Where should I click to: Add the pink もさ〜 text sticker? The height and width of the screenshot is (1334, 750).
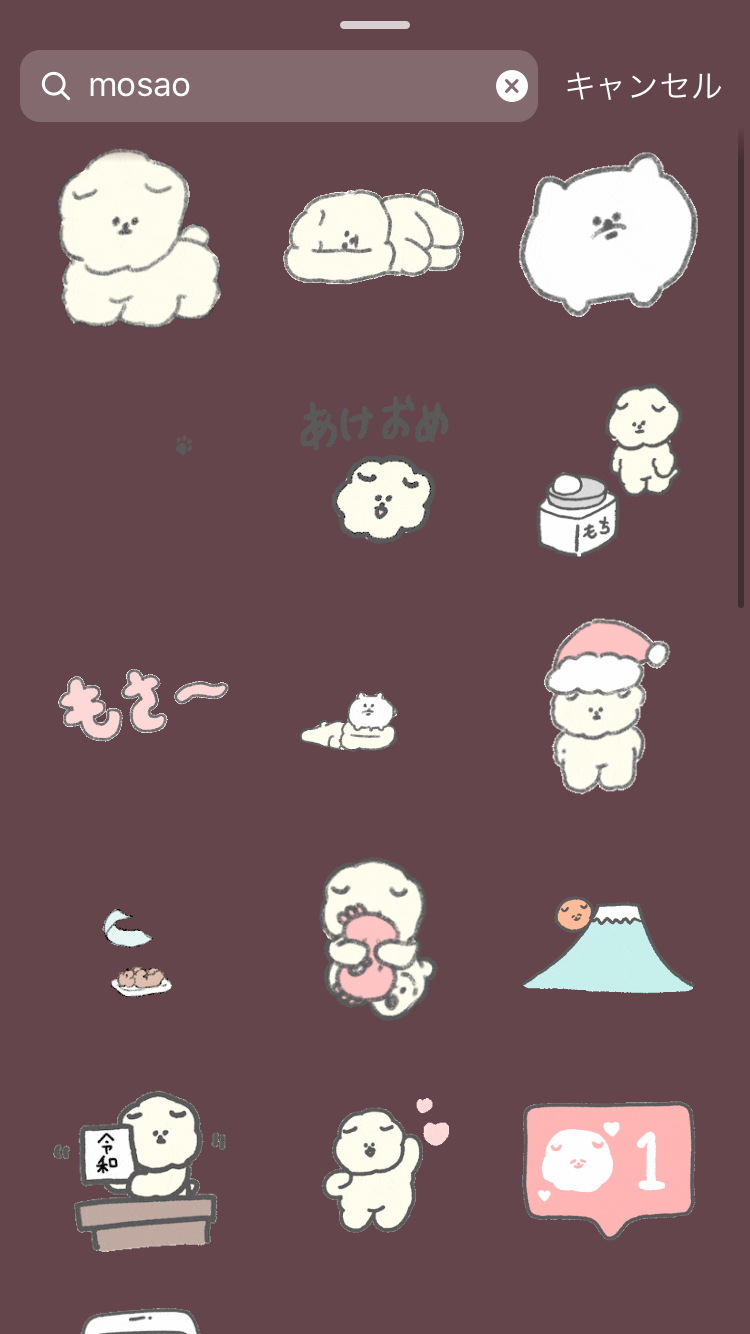click(x=142, y=704)
